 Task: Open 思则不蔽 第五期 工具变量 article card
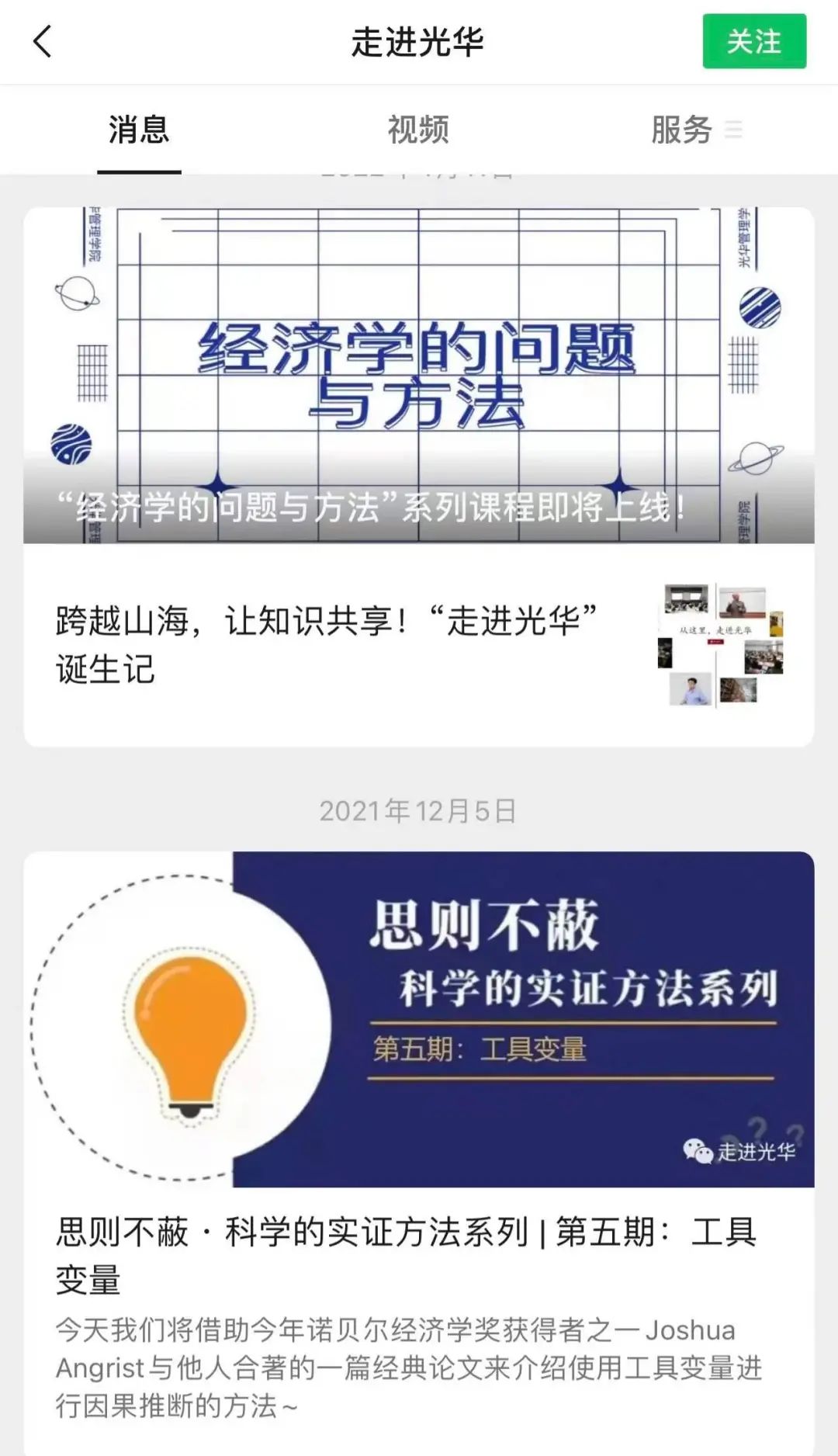click(419, 1153)
